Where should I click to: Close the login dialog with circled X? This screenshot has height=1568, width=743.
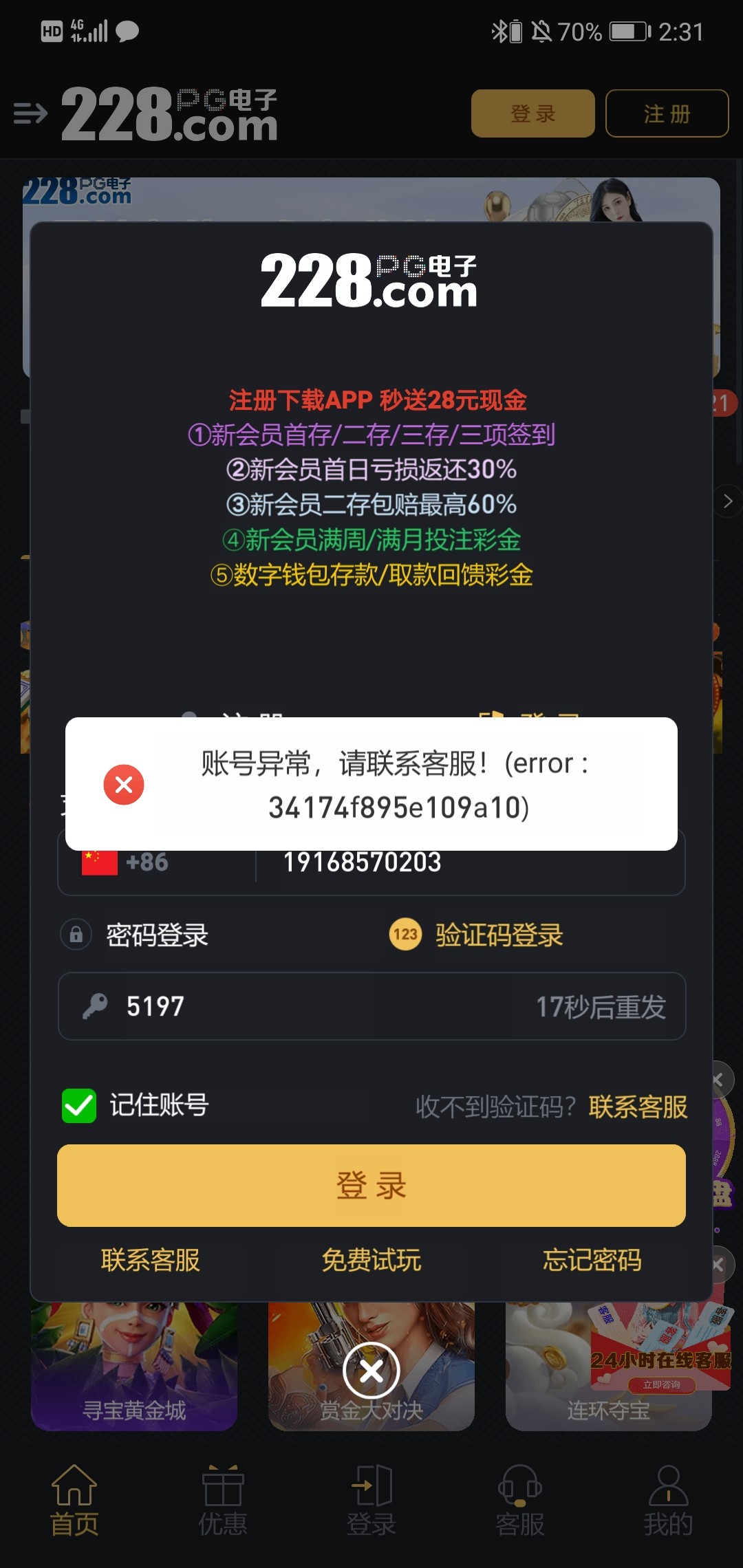[371, 1371]
